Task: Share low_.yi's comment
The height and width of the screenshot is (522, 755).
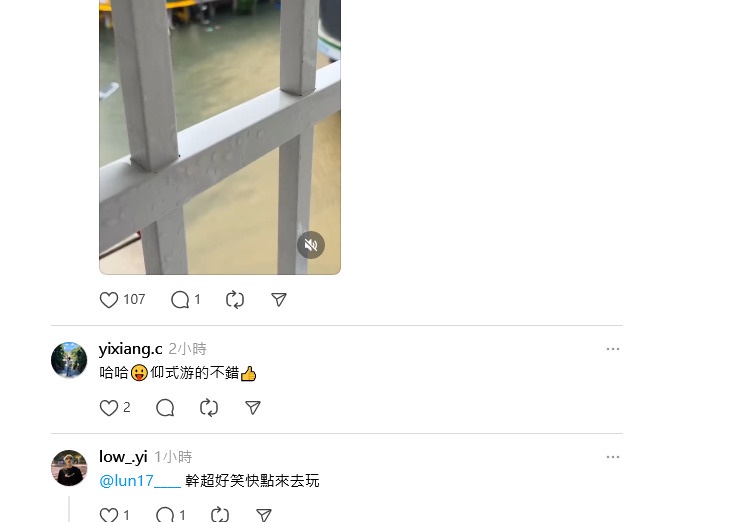Action: pyautogui.click(x=264, y=515)
